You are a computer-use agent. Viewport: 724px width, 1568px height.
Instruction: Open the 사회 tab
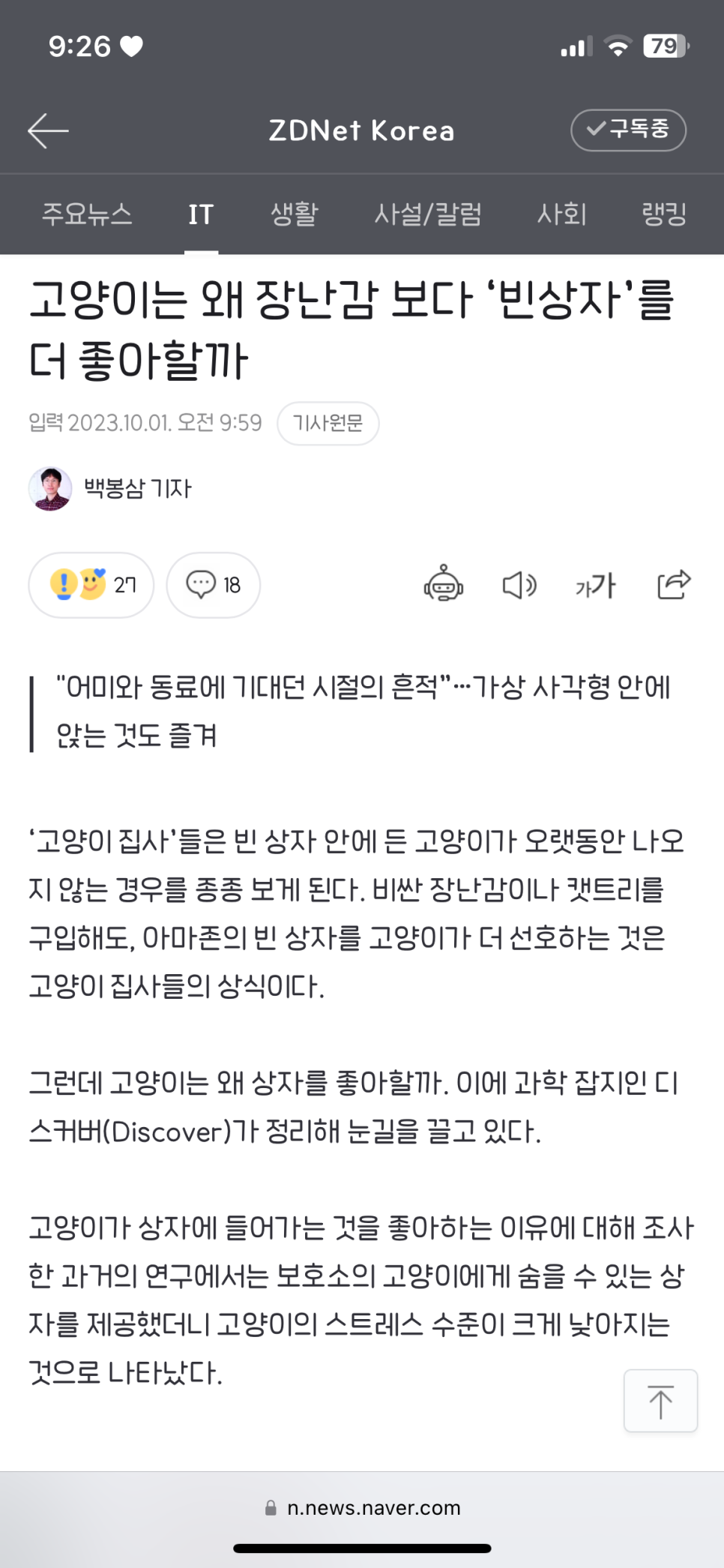pyautogui.click(x=561, y=214)
